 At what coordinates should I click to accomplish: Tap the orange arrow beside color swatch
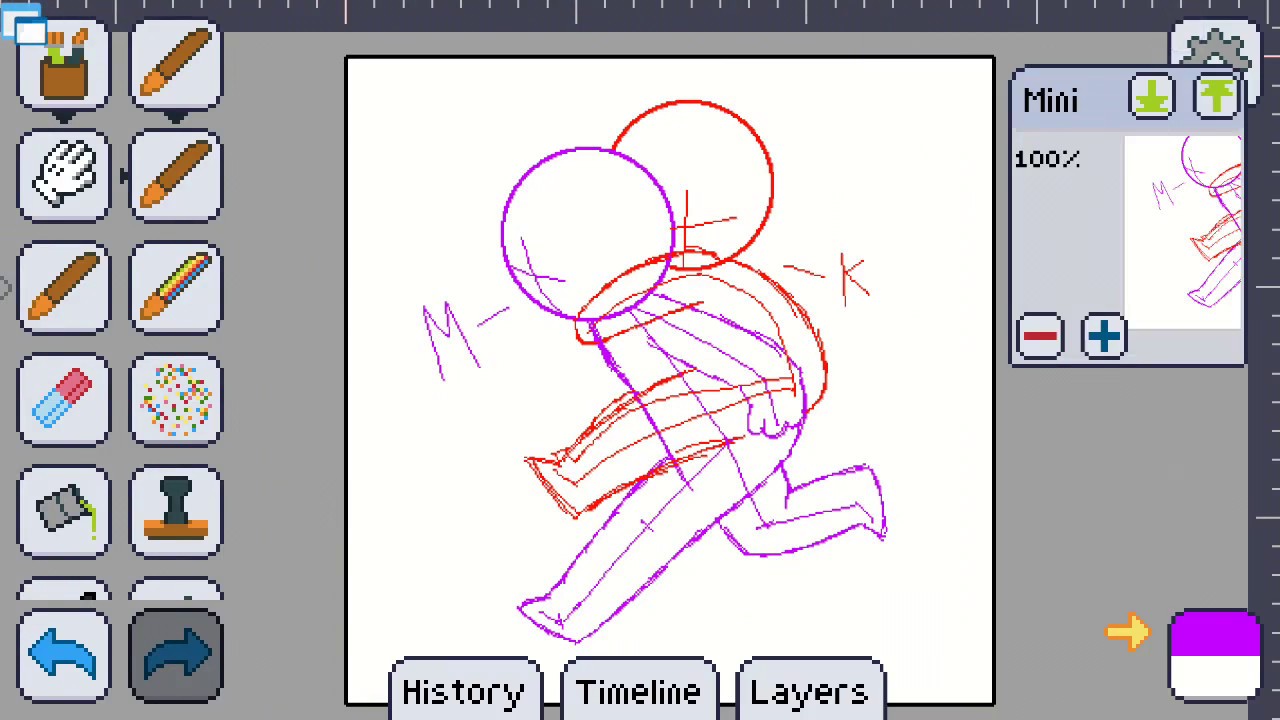[1128, 632]
